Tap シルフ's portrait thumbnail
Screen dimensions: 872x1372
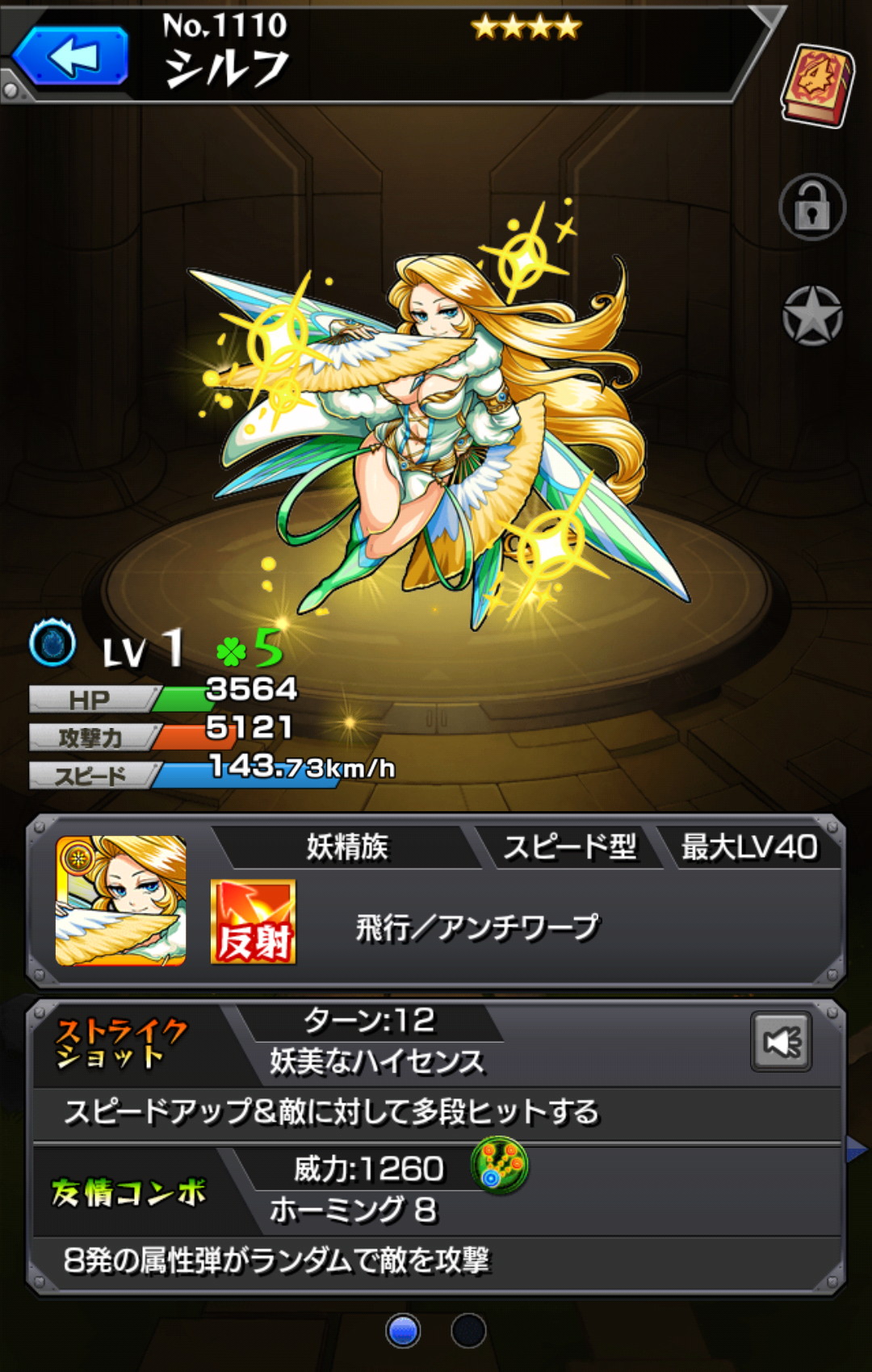(x=121, y=901)
